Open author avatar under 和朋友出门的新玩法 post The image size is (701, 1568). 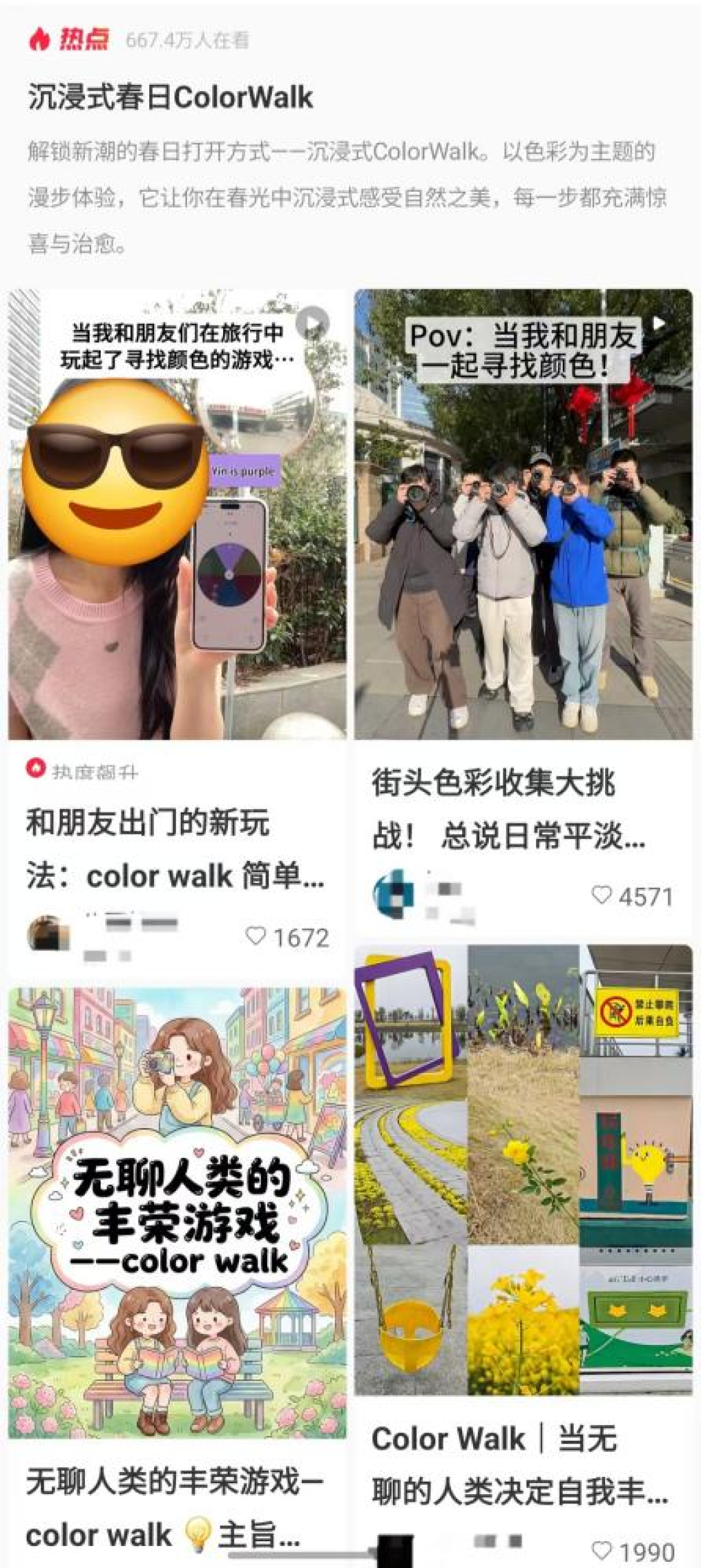[x=48, y=934]
